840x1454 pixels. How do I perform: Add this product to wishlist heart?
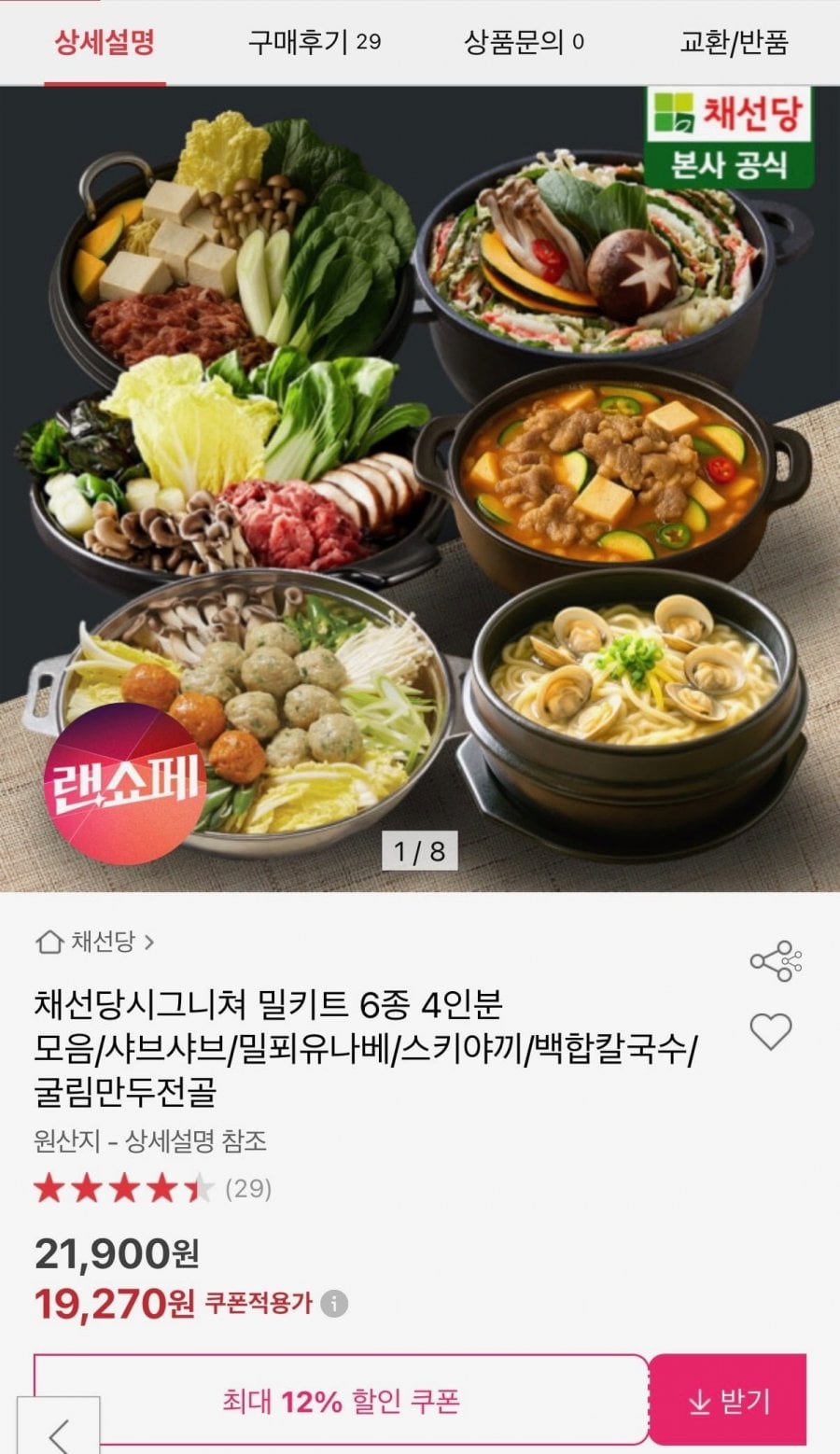click(x=771, y=1031)
